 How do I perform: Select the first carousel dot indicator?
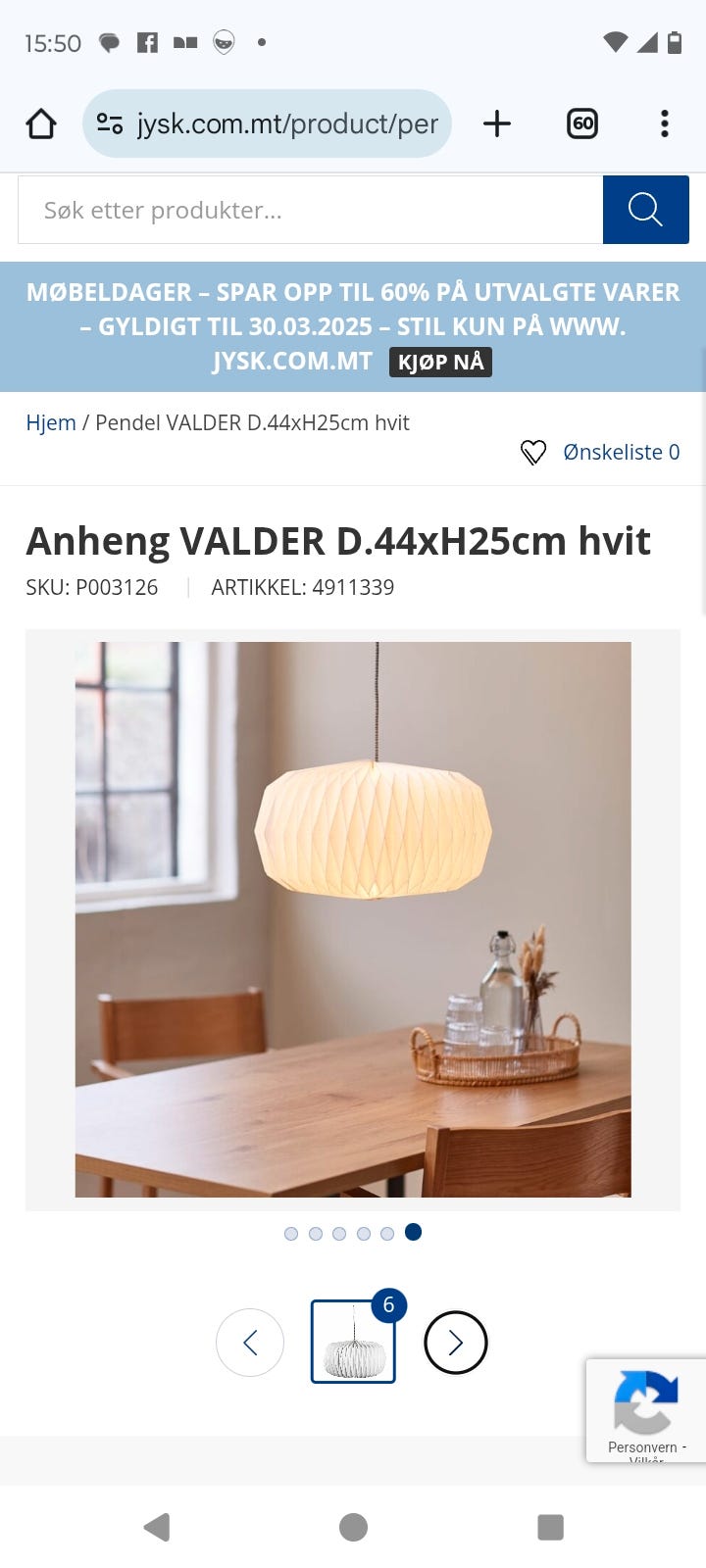(x=291, y=1232)
